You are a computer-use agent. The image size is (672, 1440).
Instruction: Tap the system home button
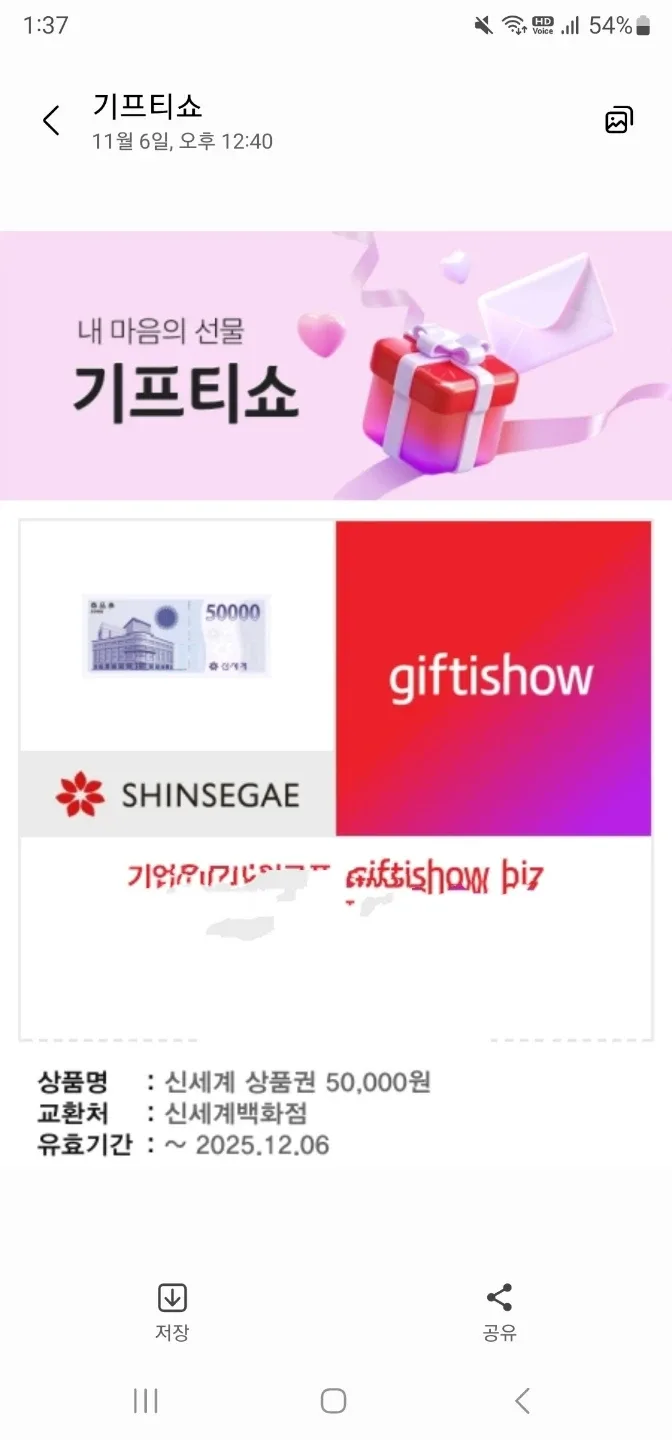click(x=334, y=1401)
